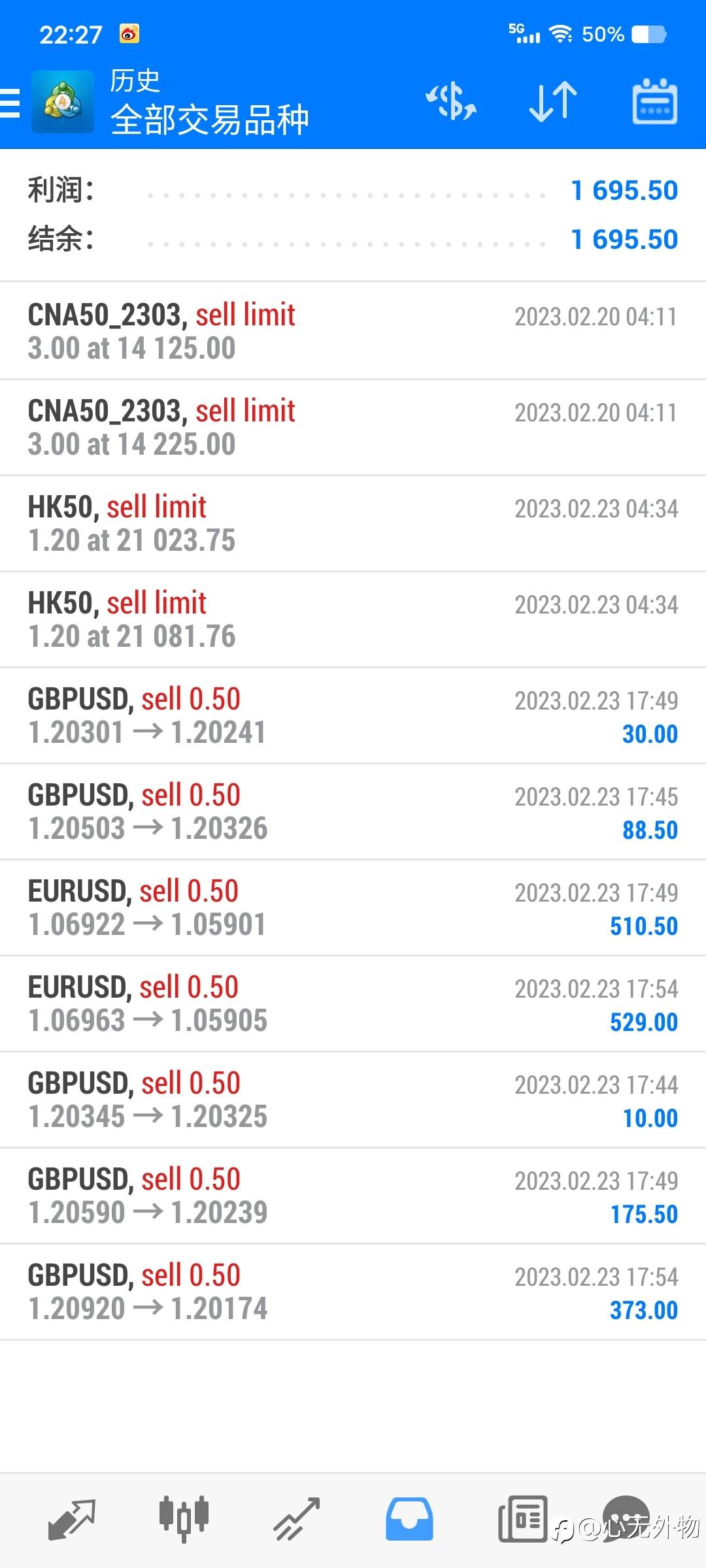Expand CNA50_2303 sell limit at 14 125.00
The image size is (706, 1568).
point(353,331)
